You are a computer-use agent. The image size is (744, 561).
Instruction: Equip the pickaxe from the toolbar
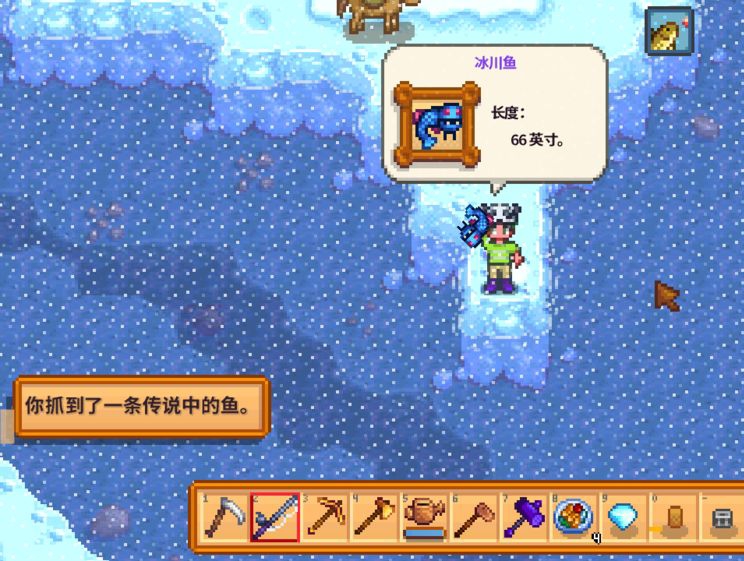pyautogui.click(x=325, y=517)
